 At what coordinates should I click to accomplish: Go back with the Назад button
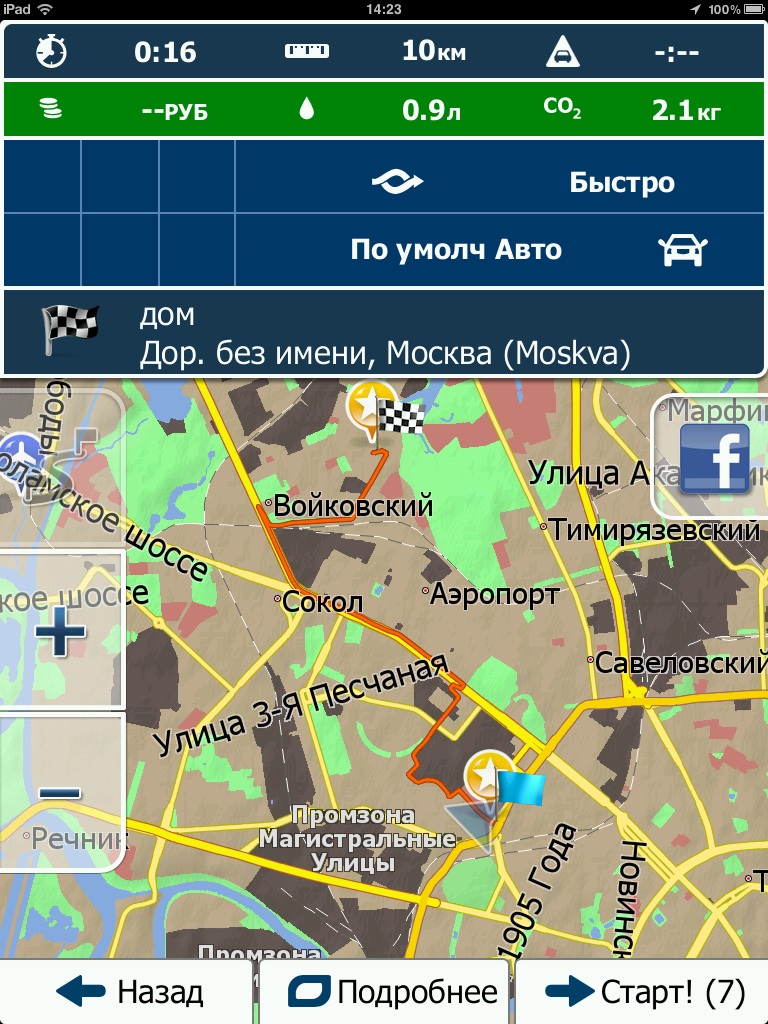pyautogui.click(x=128, y=992)
